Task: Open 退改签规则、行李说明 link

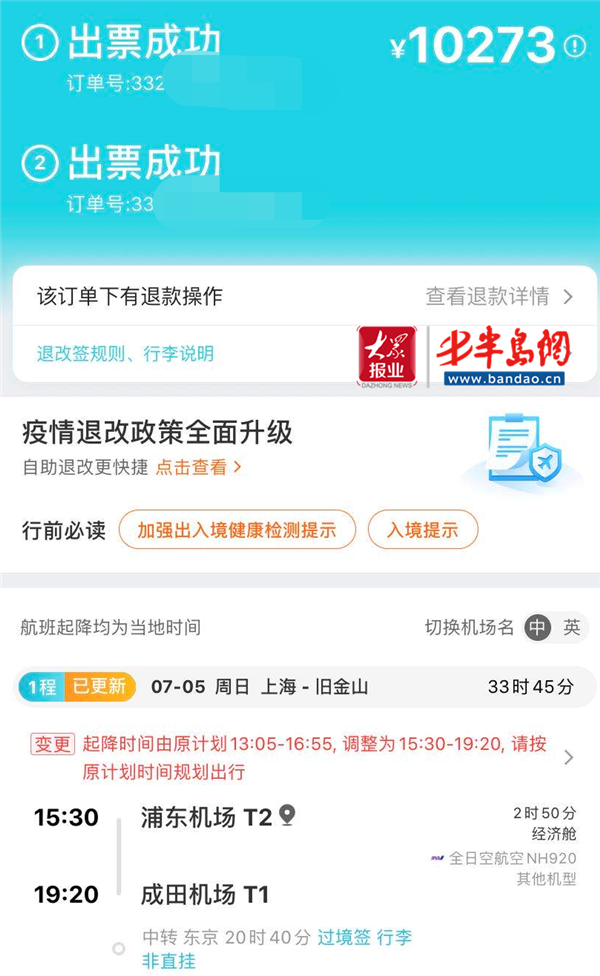Action: coord(125,354)
